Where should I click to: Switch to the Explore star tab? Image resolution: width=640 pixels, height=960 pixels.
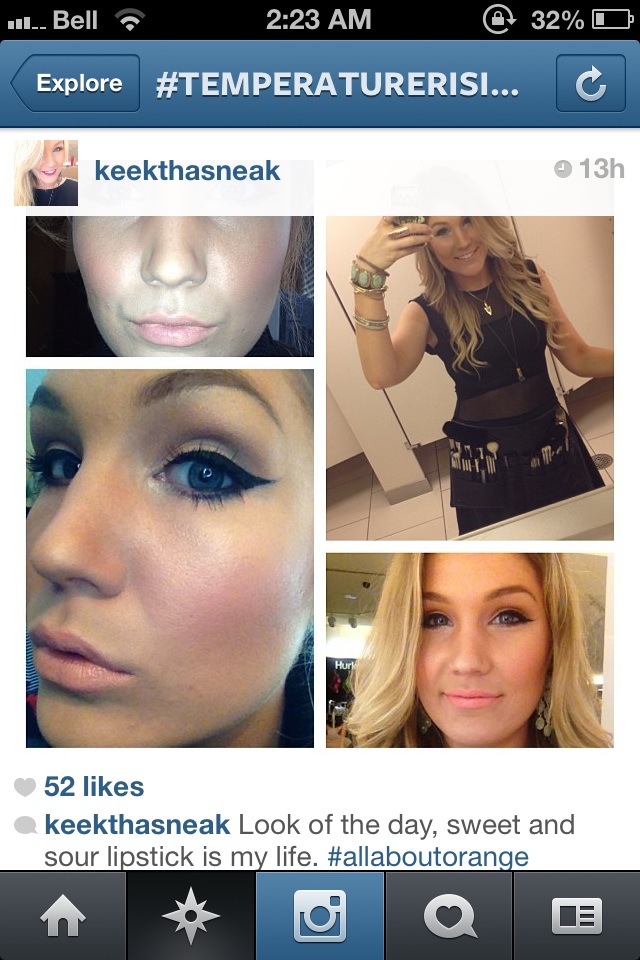[x=191, y=915]
